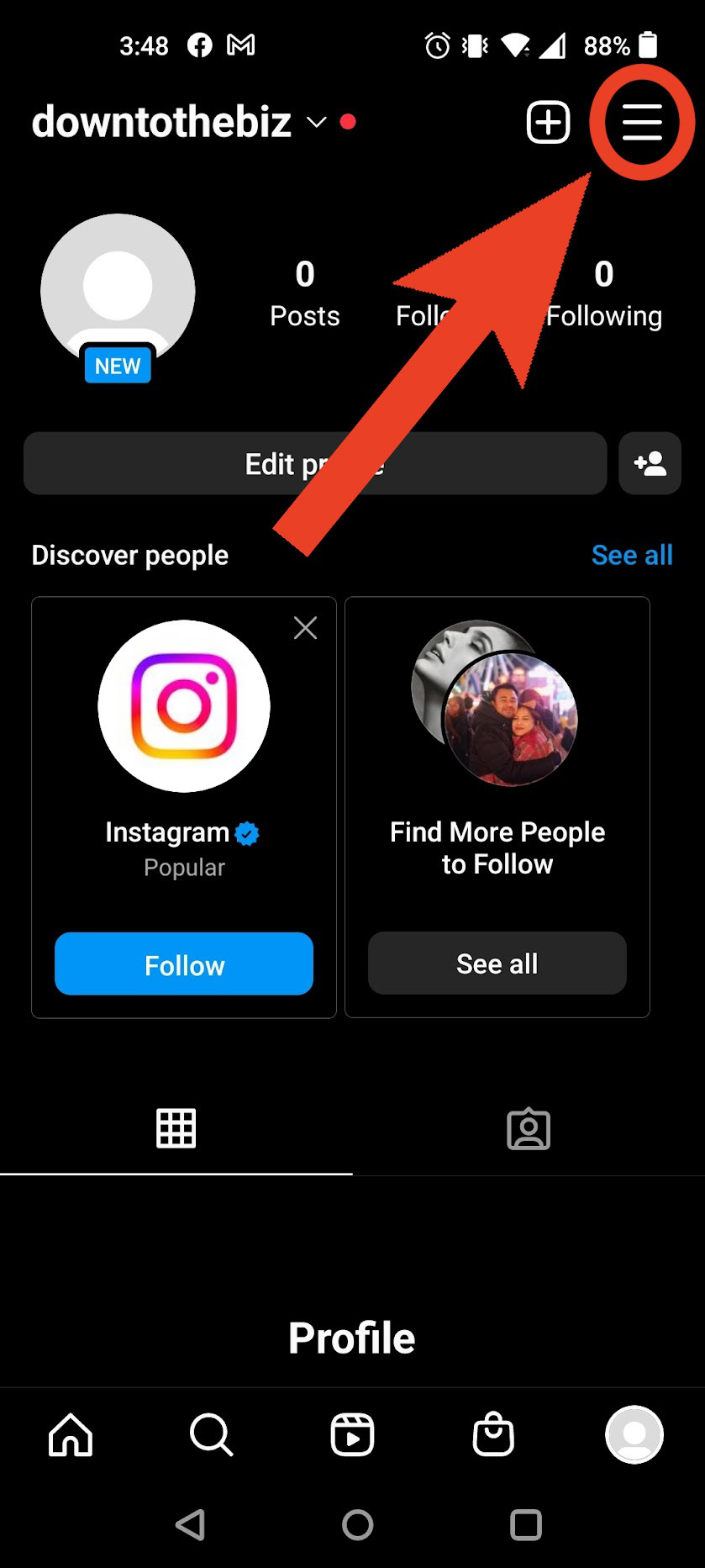Switch to the posts grid tab

point(176,1128)
